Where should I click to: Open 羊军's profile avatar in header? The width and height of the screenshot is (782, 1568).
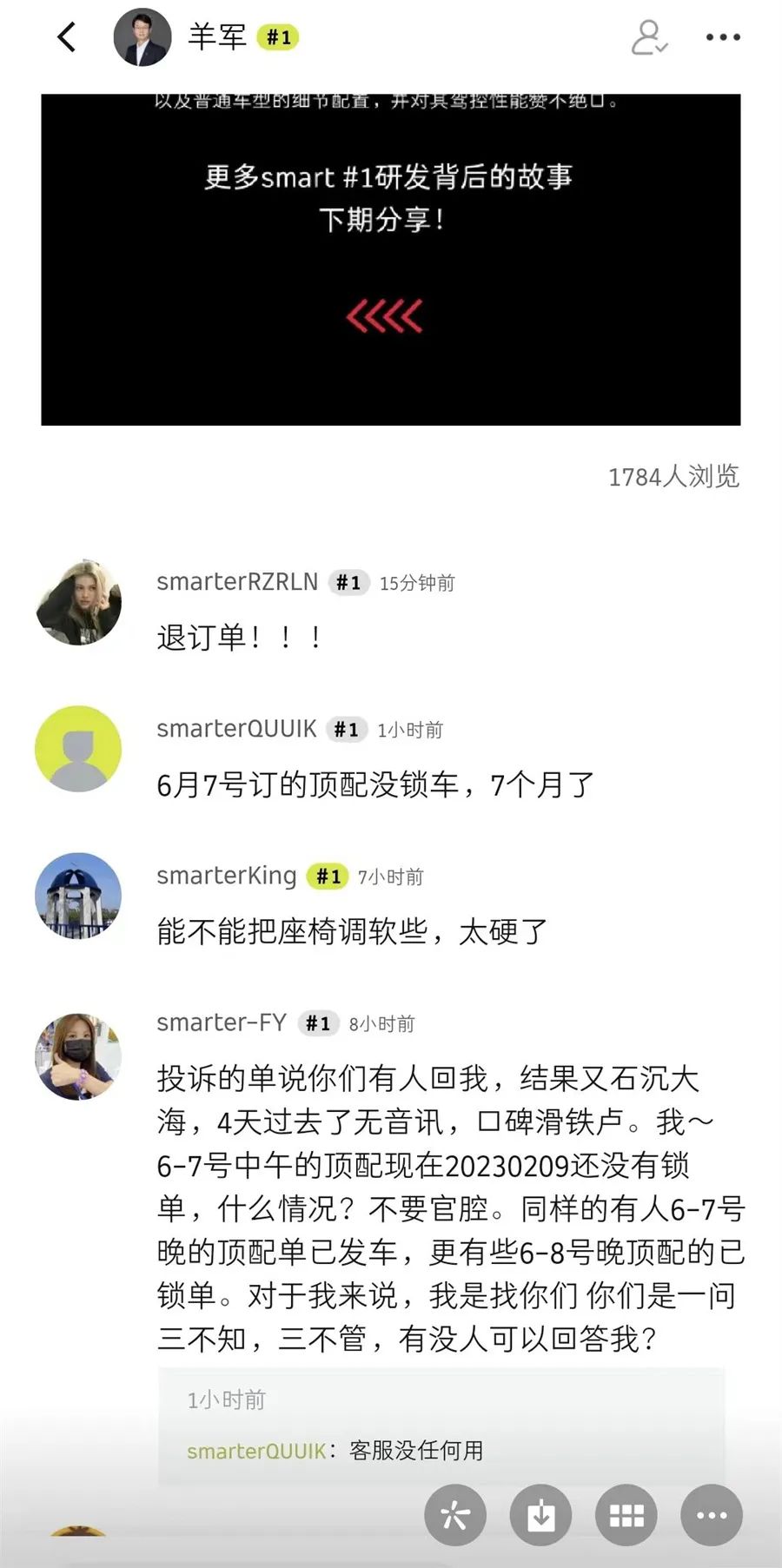tap(142, 37)
